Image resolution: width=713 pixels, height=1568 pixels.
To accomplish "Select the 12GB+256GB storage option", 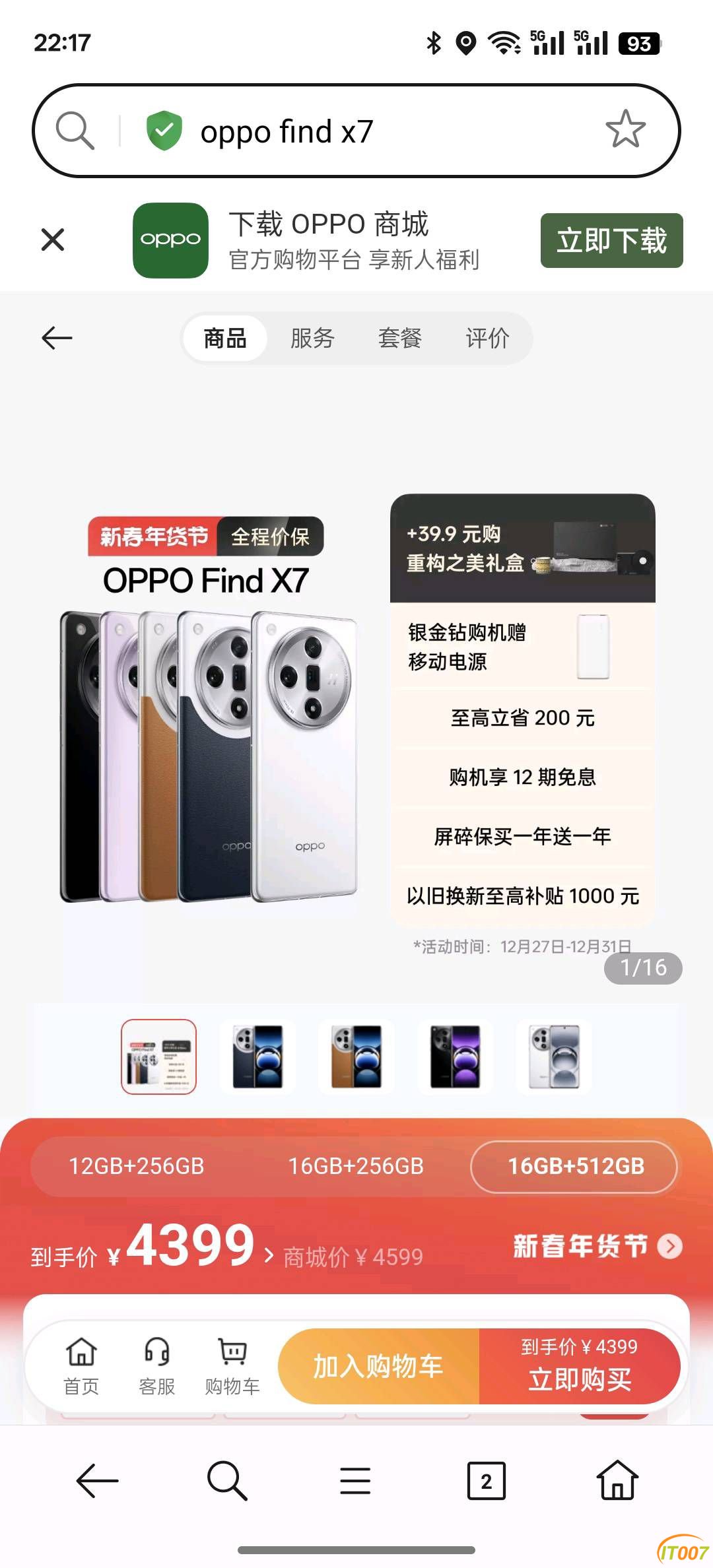I will pyautogui.click(x=137, y=1166).
